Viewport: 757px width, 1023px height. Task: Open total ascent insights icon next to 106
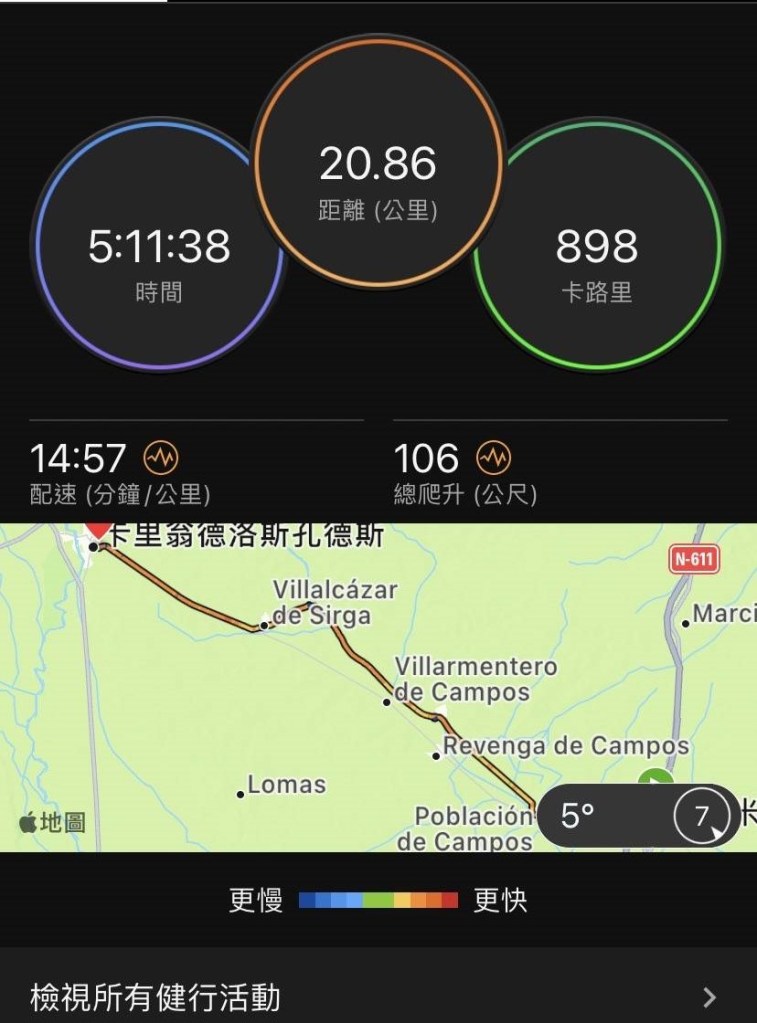(x=493, y=459)
